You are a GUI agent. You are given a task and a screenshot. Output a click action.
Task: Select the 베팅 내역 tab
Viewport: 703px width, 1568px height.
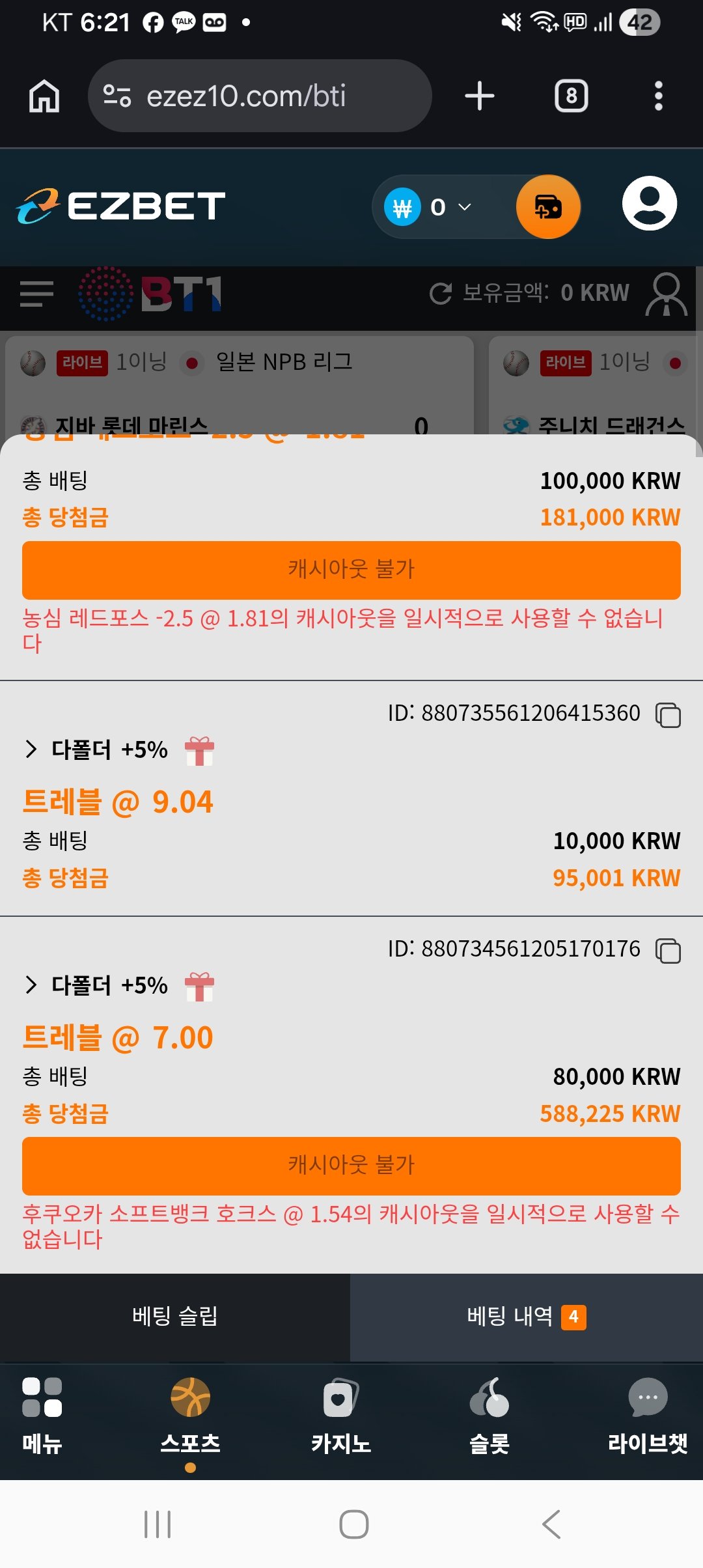click(x=527, y=1317)
